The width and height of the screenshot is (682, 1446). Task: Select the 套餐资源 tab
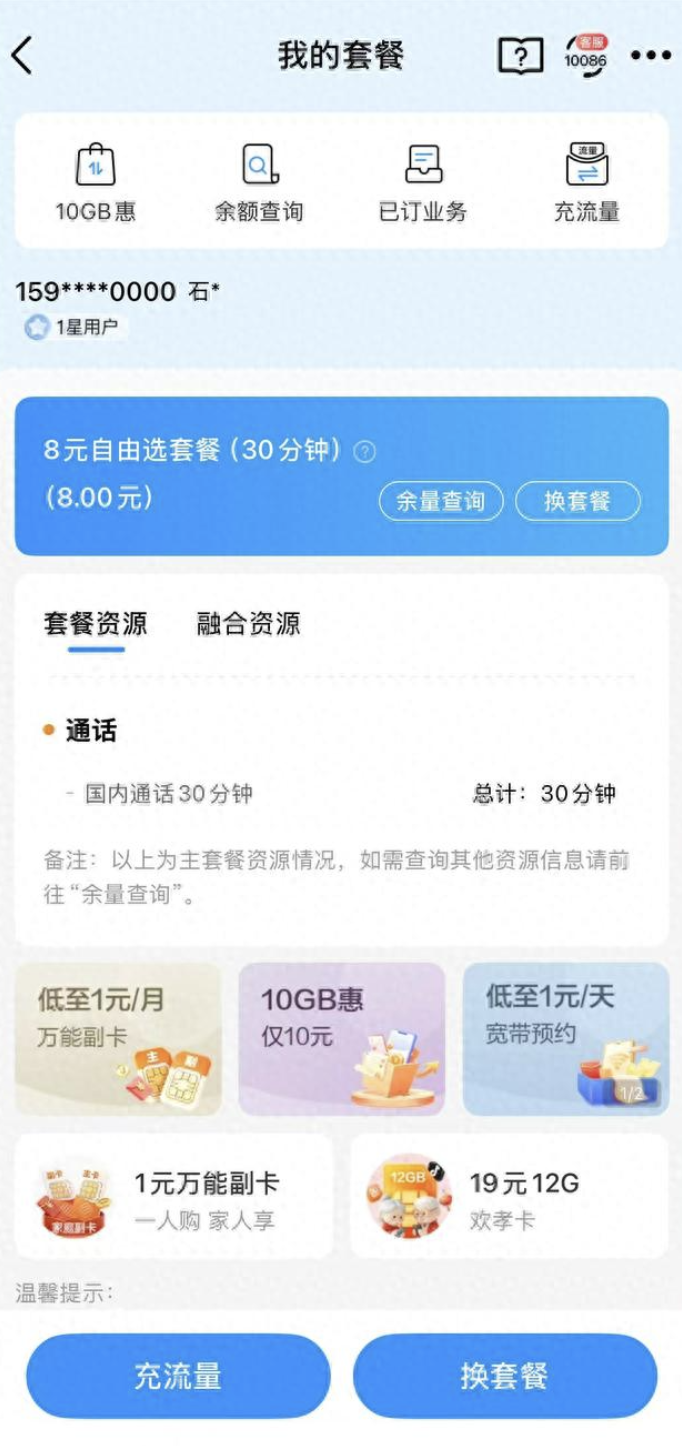click(96, 625)
